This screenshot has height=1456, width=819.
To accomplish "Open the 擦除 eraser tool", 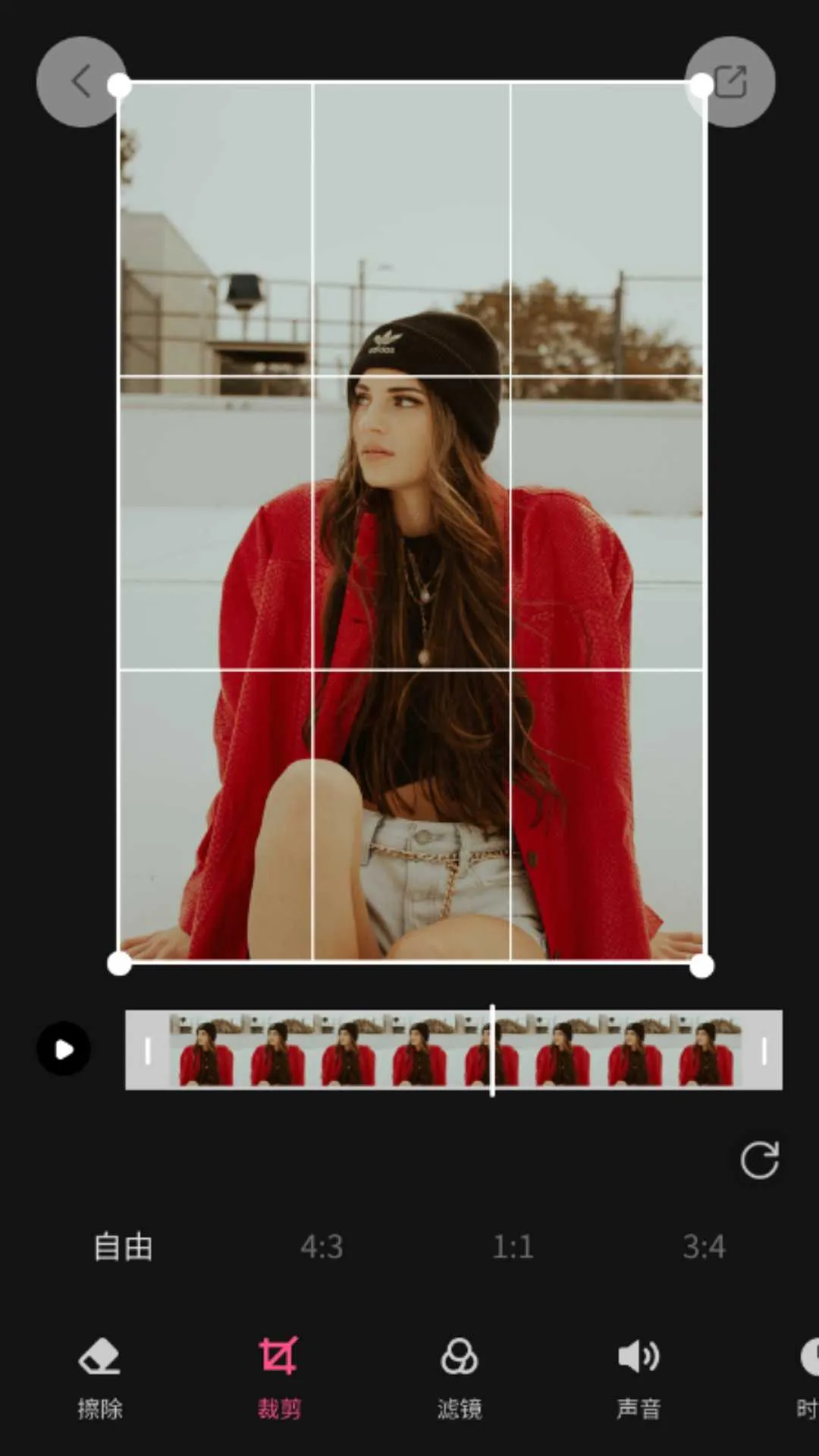I will point(99,1377).
